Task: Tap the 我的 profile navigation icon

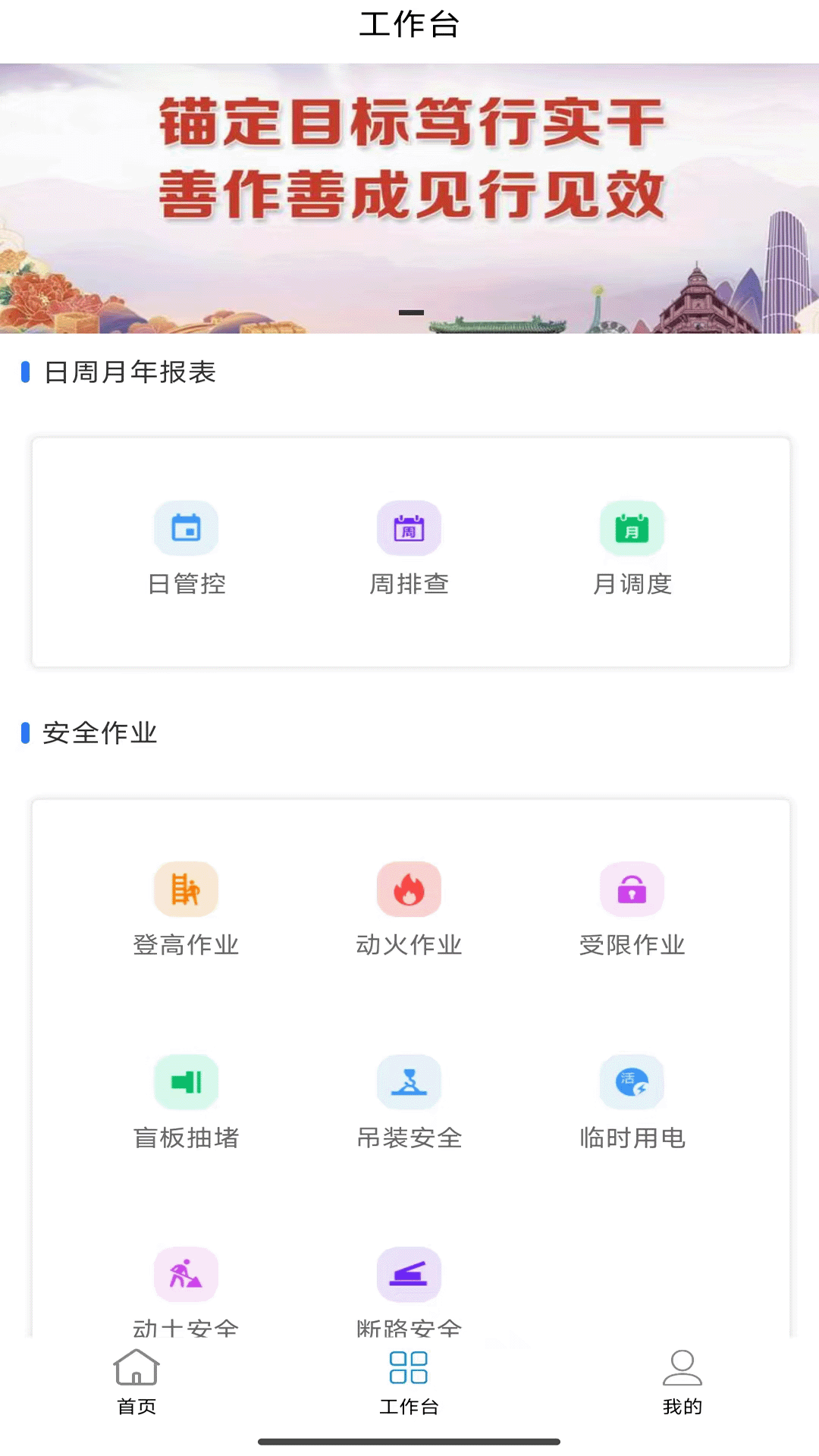Action: click(x=682, y=1370)
